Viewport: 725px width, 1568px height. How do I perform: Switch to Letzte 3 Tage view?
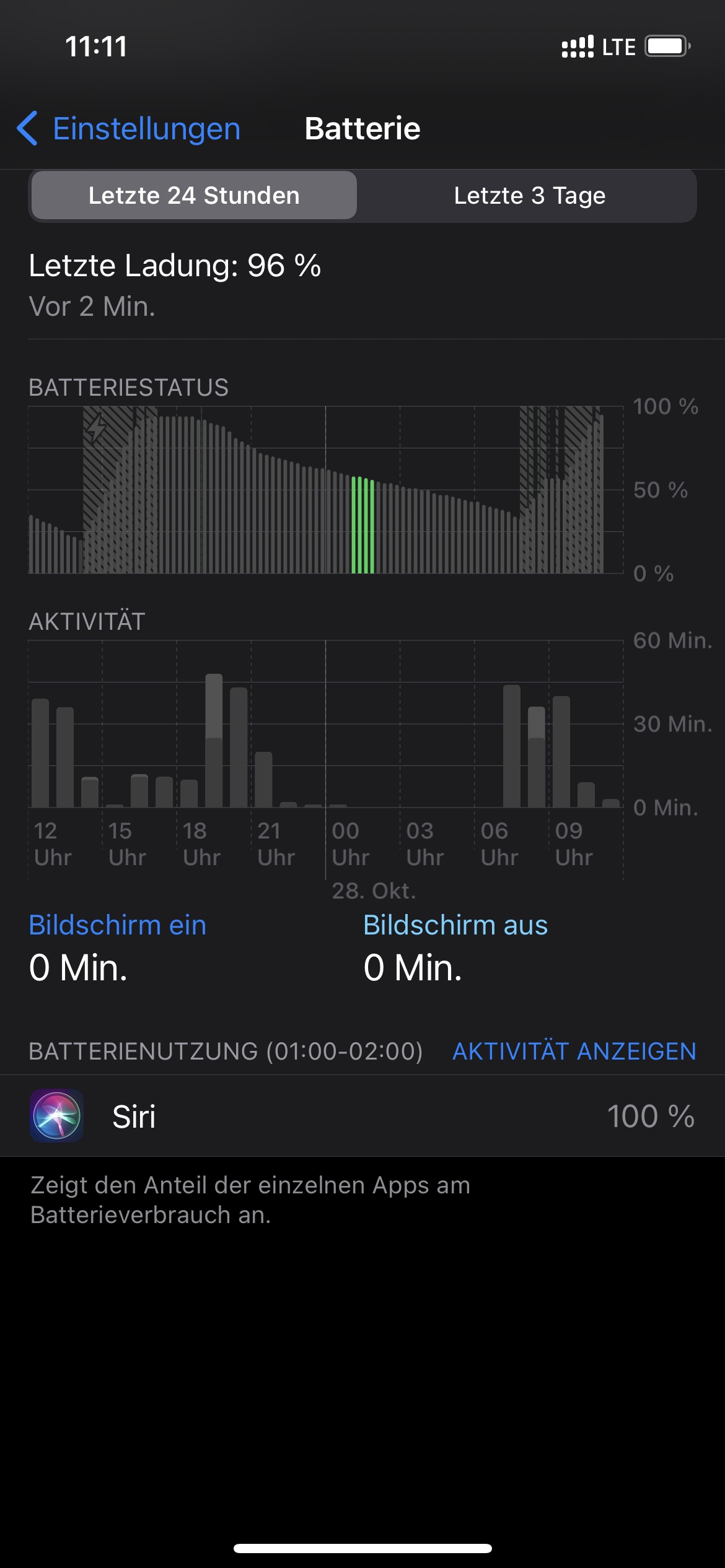529,196
